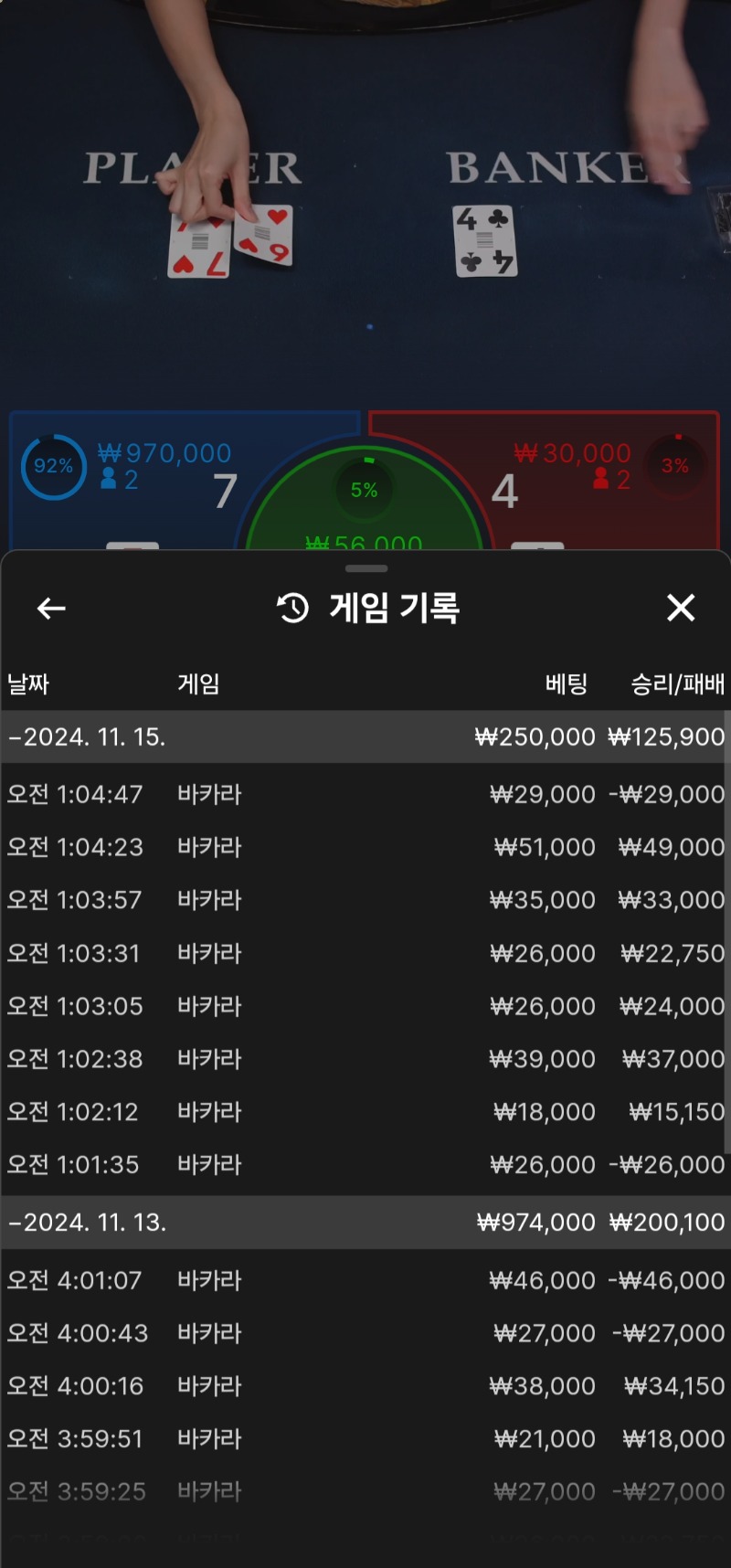Open the 오전 1:04:23 바카라 record
The height and width of the screenshot is (1568, 731).
coord(365,847)
